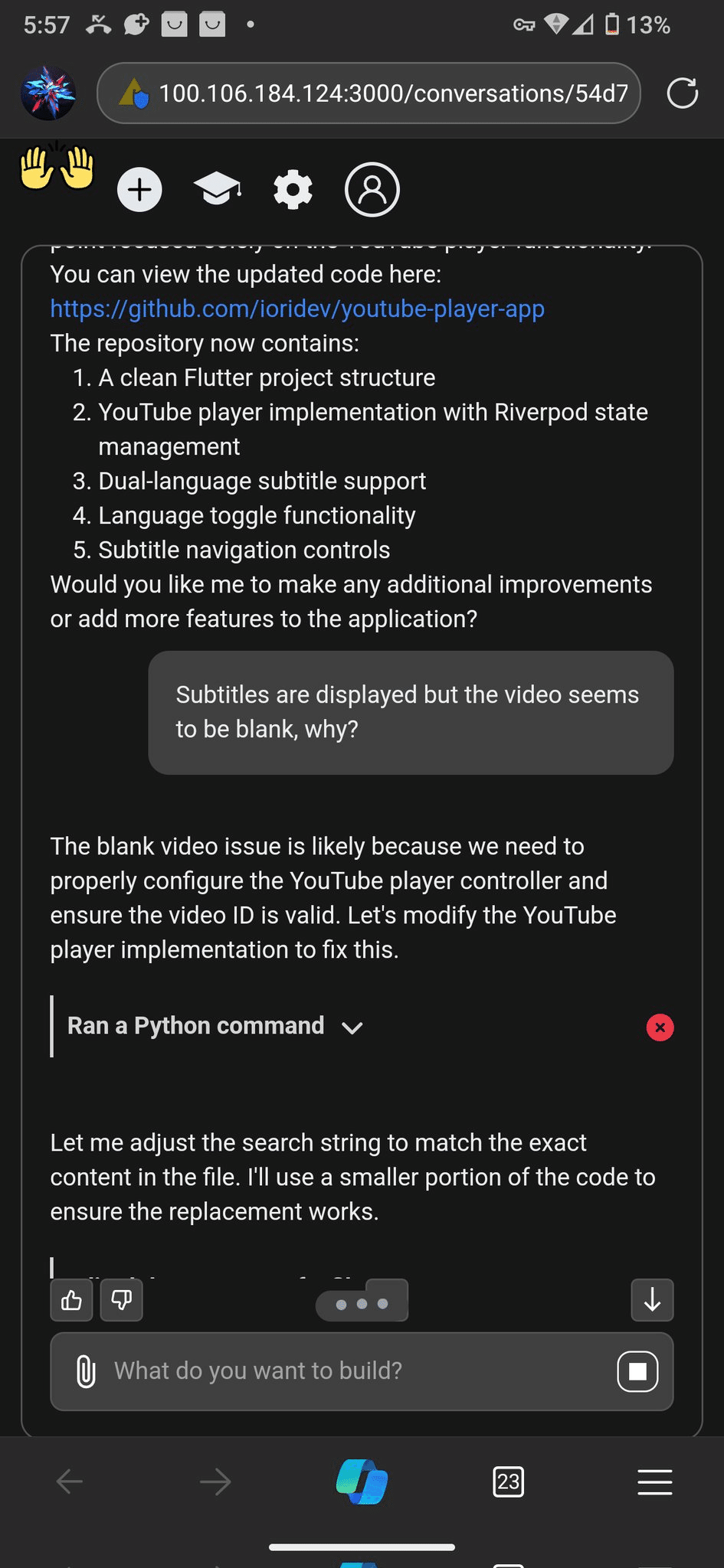The height and width of the screenshot is (1568, 724).
Task: Open the browser hamburger menu
Action: (x=655, y=1481)
